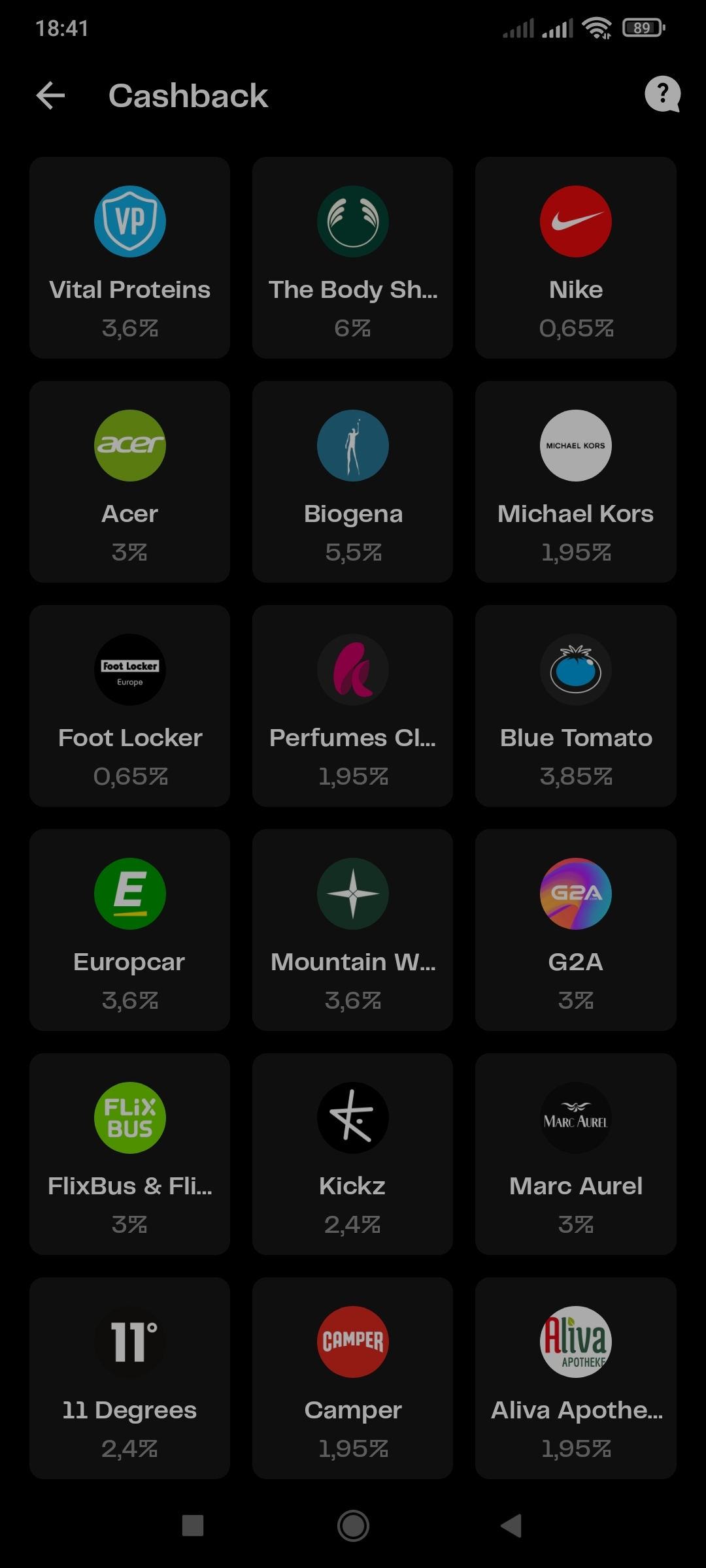Open the Camper cashback card
The image size is (706, 1568).
coord(352,1378)
